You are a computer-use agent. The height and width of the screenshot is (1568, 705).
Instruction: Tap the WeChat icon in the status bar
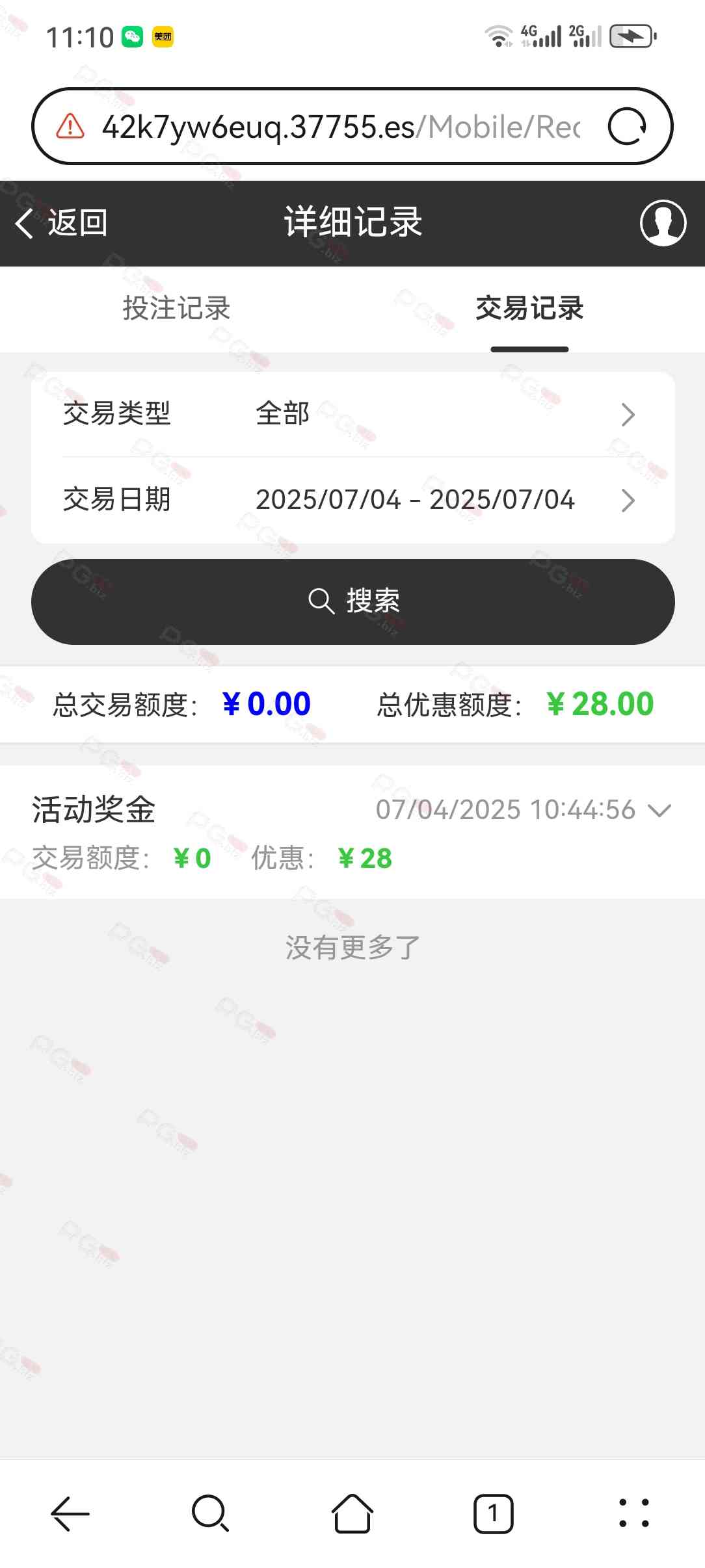coord(132,38)
